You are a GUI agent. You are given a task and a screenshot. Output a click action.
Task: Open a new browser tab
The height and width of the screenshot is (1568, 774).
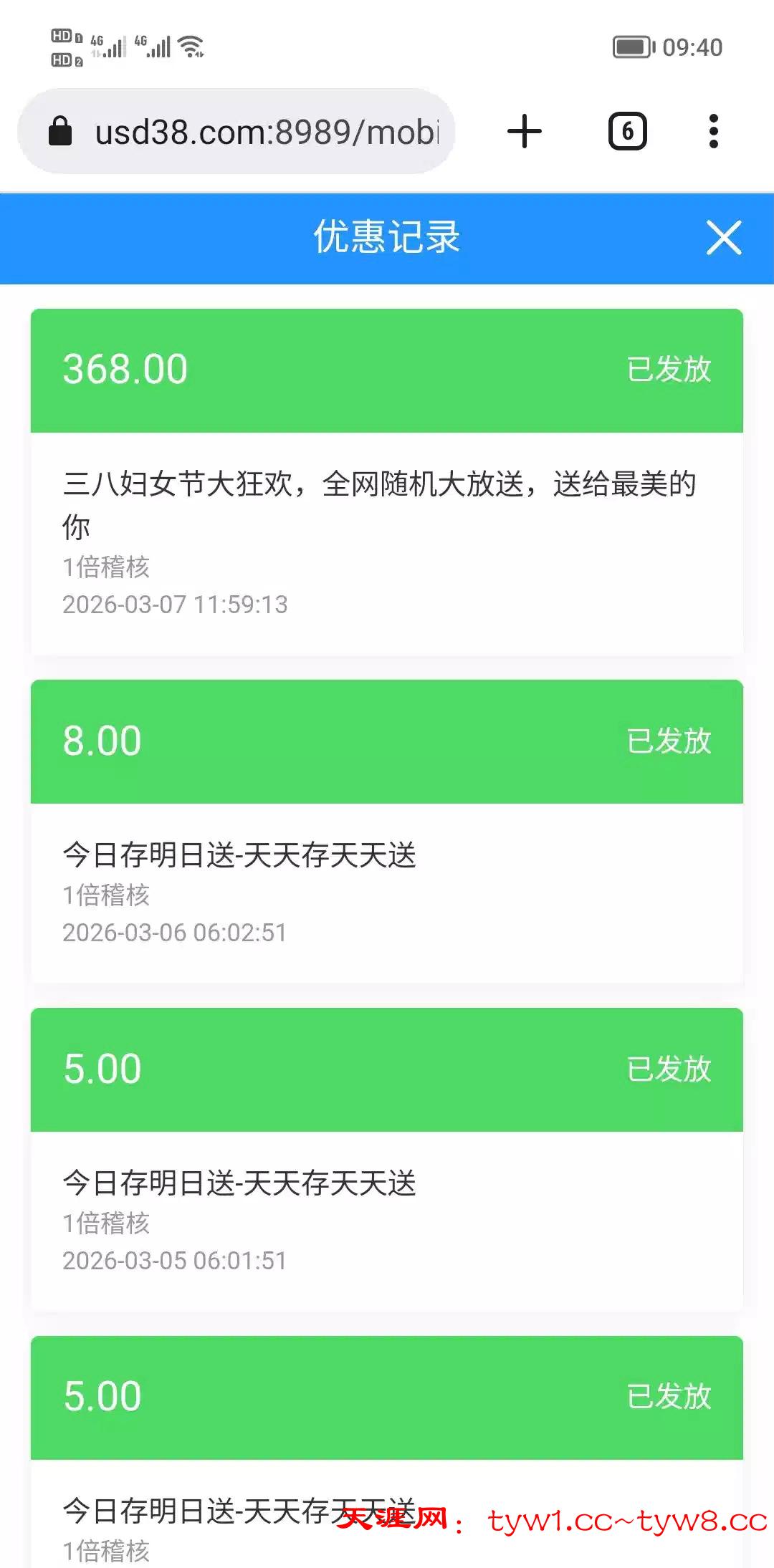(525, 132)
